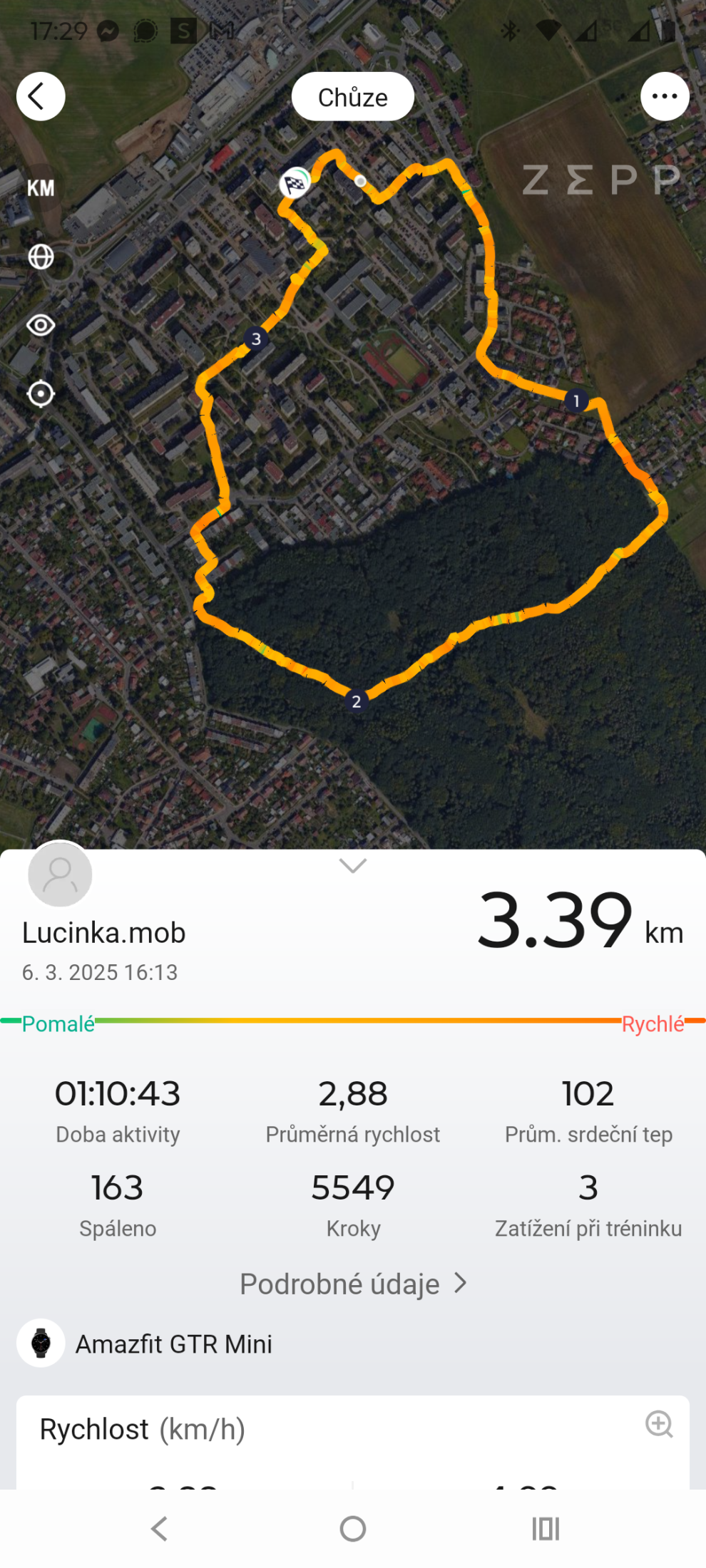Go to the phone home screen
The height and width of the screenshot is (1568, 706).
[353, 1529]
